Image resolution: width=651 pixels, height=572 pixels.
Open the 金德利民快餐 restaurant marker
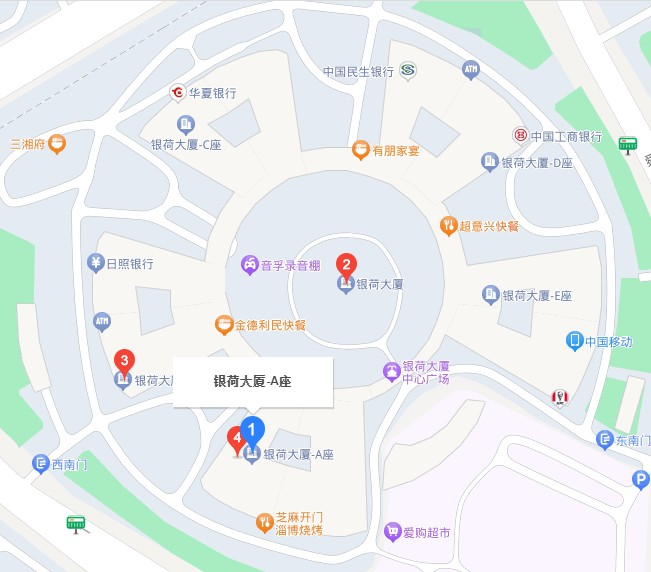pos(224,325)
